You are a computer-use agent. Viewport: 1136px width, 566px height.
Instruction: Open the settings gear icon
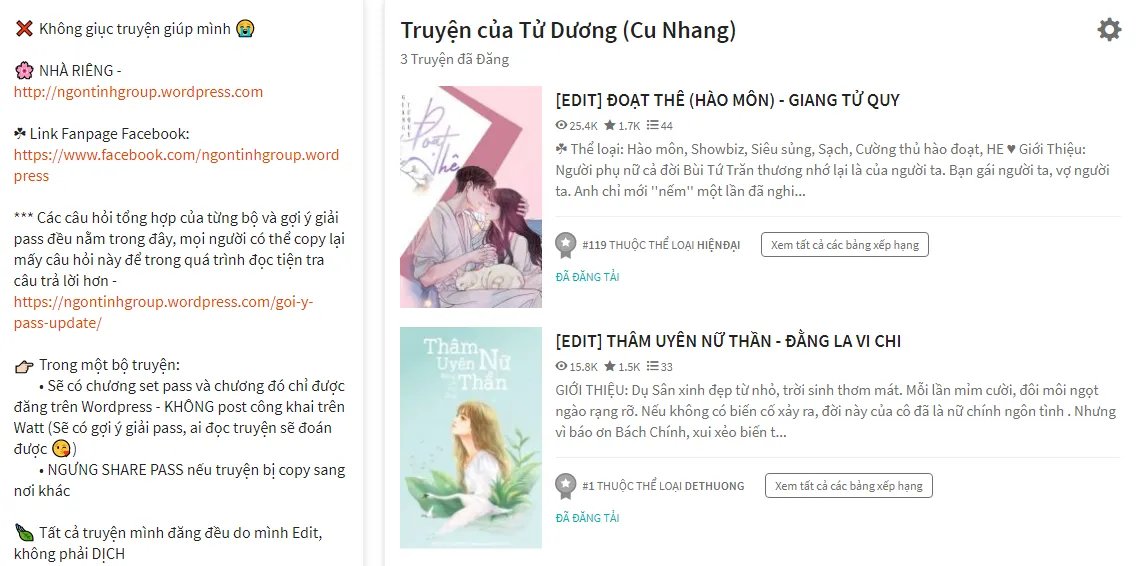[1109, 30]
